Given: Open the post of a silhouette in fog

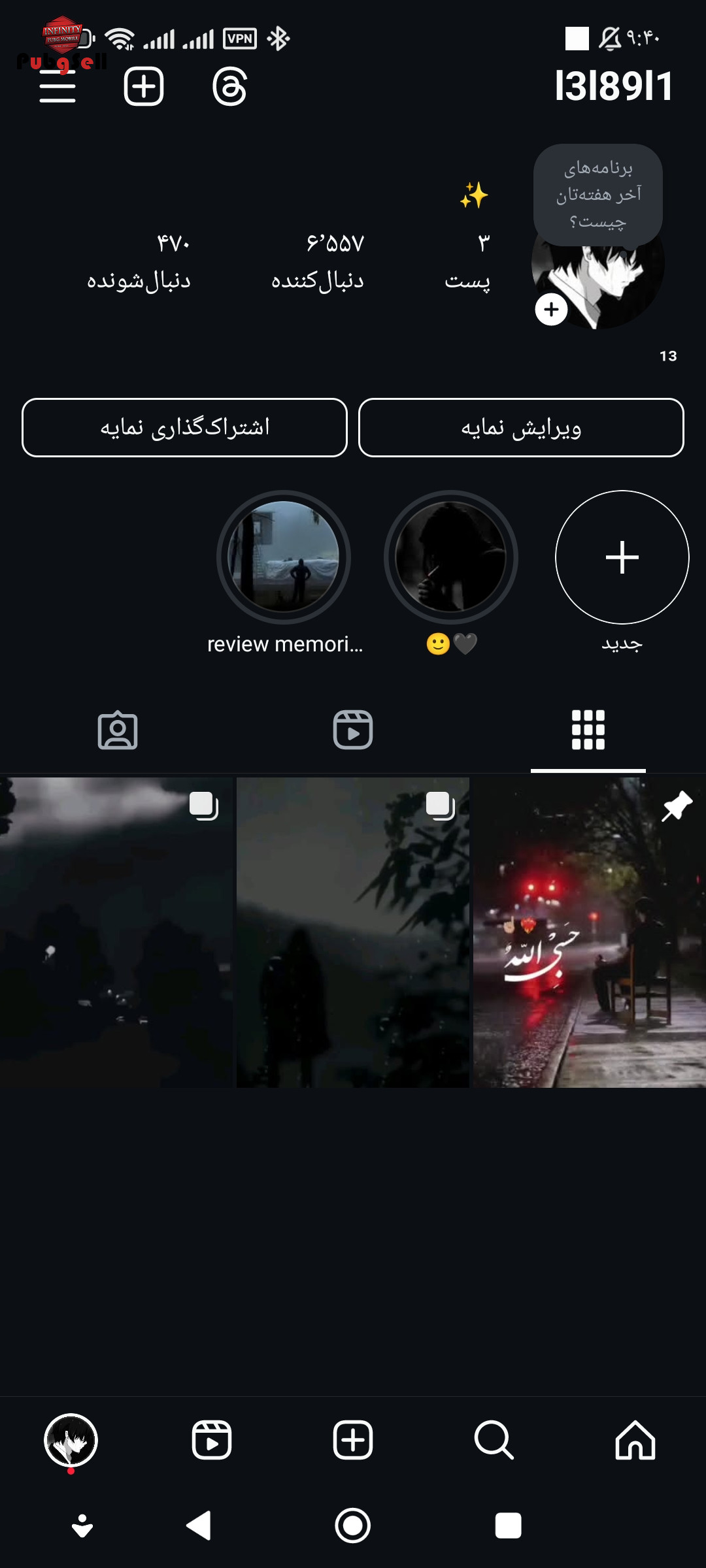Looking at the screenshot, I should point(353,932).
